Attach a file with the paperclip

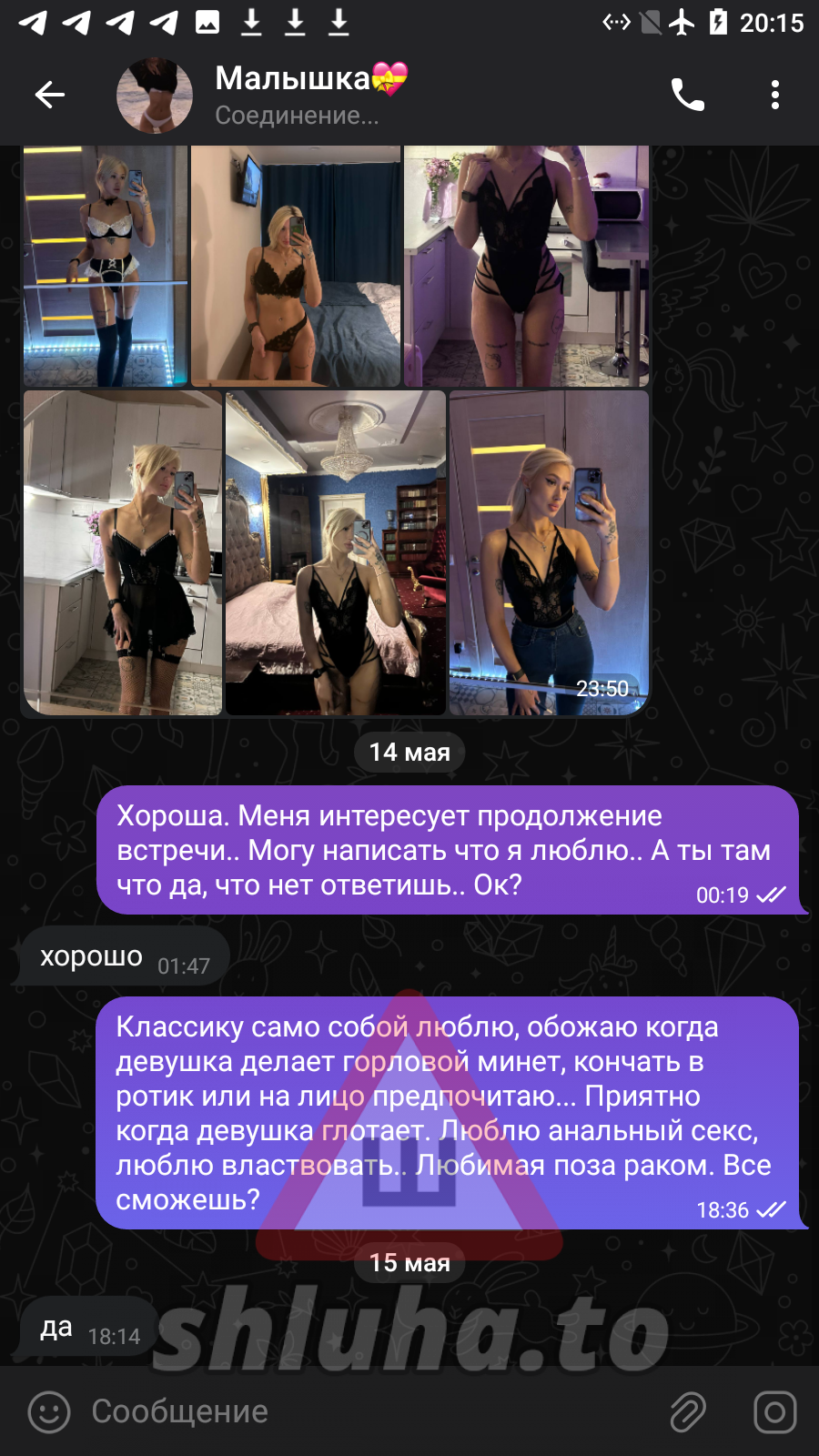click(688, 1412)
